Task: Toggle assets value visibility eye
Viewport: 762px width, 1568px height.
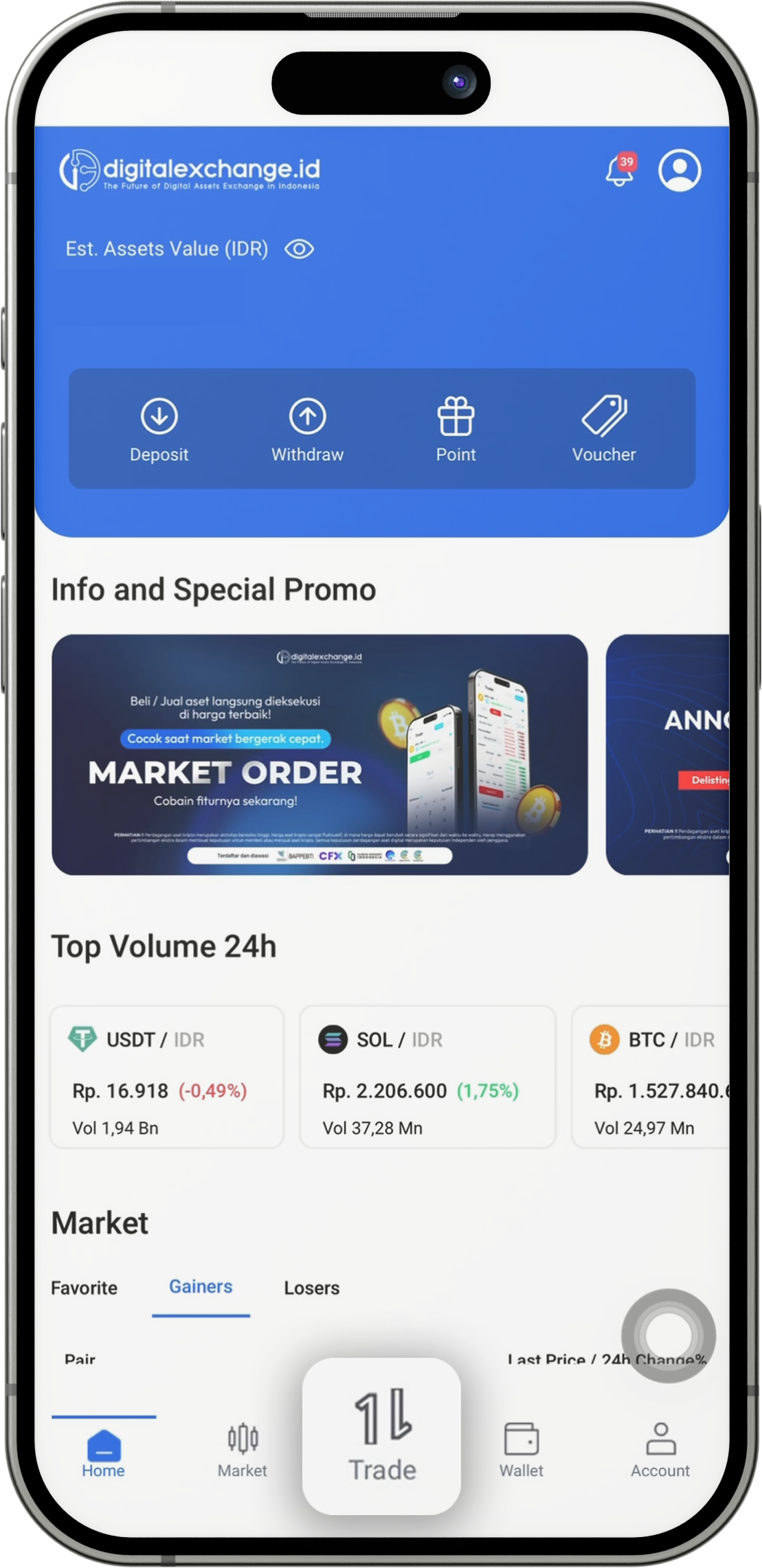Action: point(300,249)
